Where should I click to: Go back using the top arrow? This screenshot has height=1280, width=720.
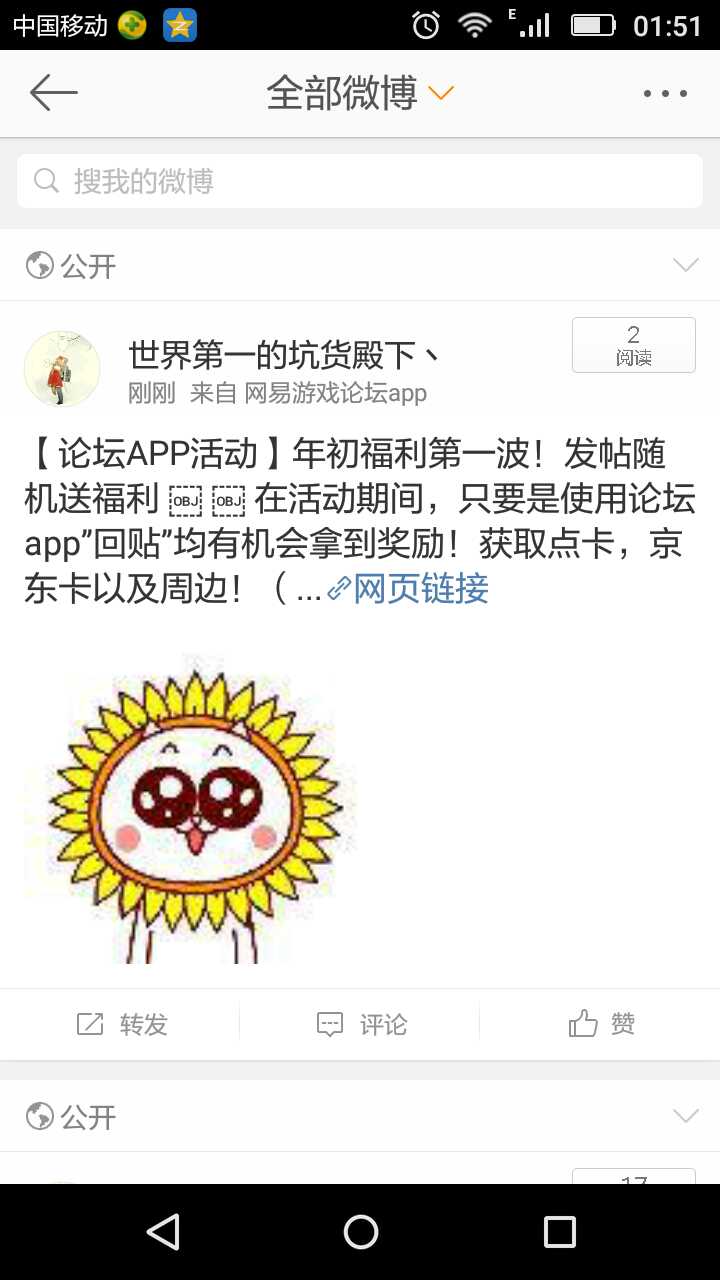pyautogui.click(x=54, y=93)
